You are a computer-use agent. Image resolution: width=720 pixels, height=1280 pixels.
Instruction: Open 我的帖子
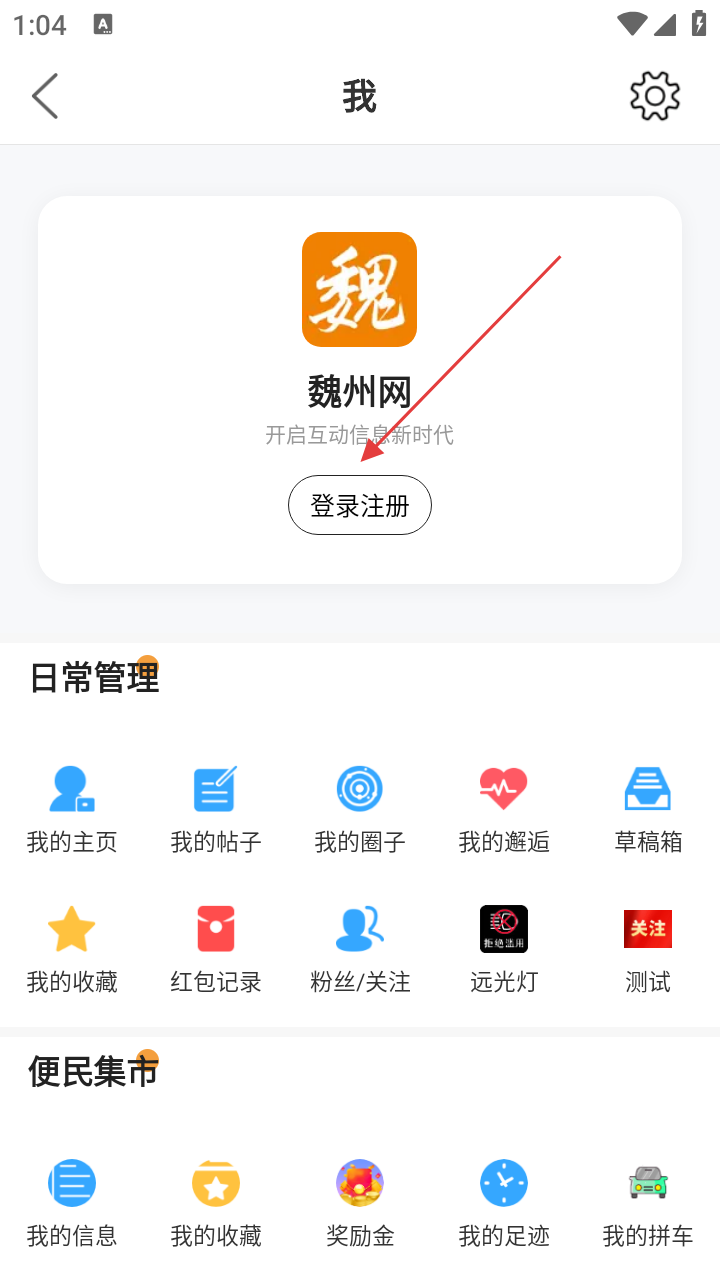216,808
